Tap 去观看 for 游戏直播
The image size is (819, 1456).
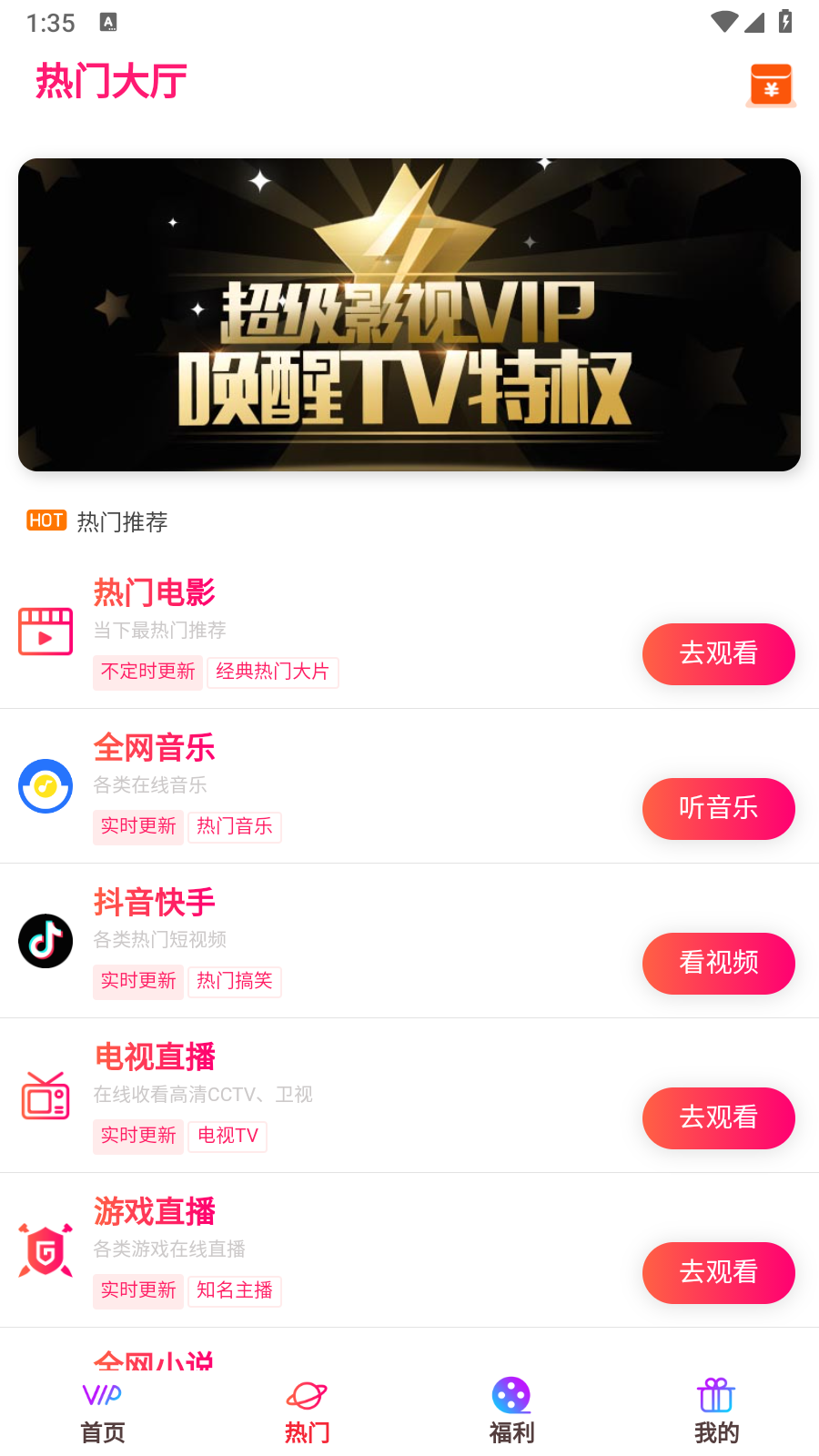718,1273
